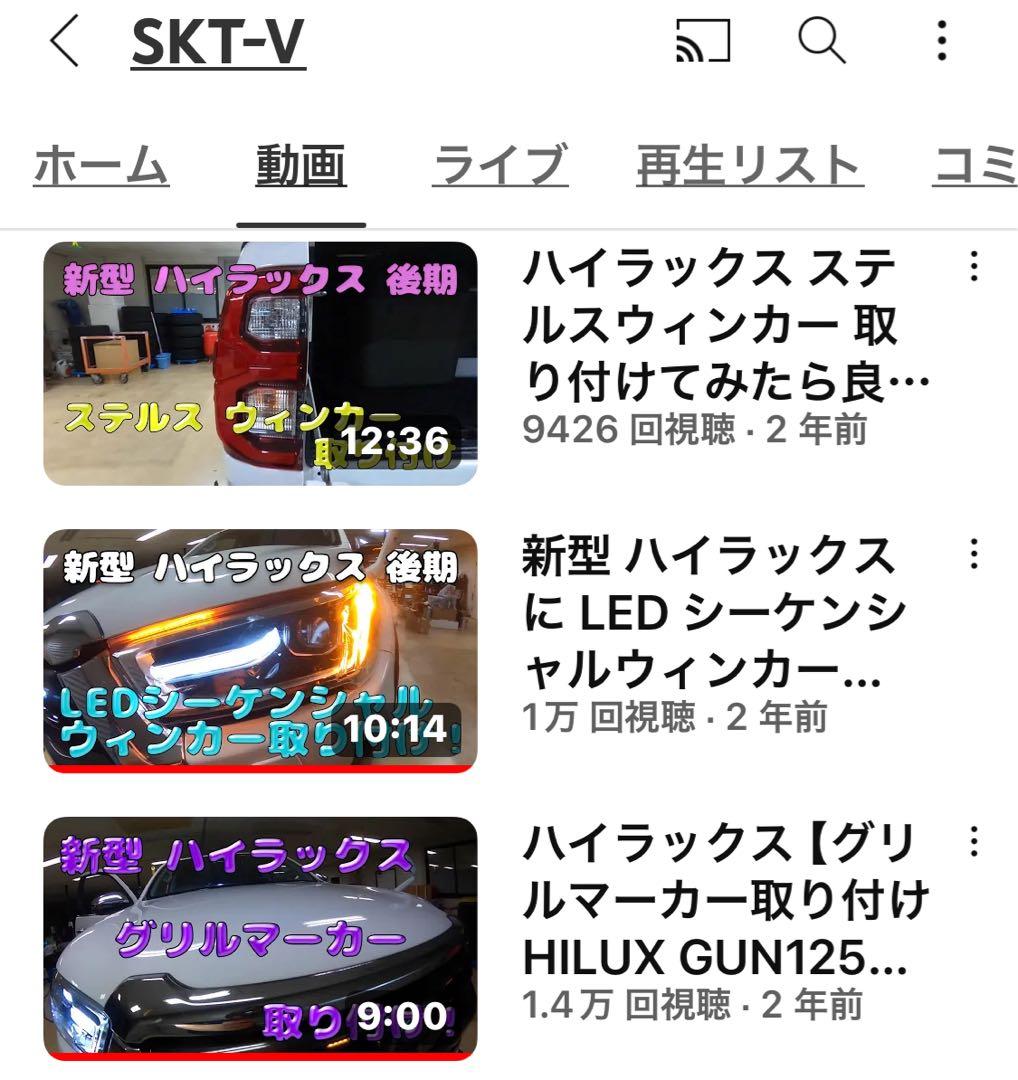Image resolution: width=1018 pixels, height=1080 pixels.
Task: Open the SKT-V channel title link
Action: click(218, 43)
